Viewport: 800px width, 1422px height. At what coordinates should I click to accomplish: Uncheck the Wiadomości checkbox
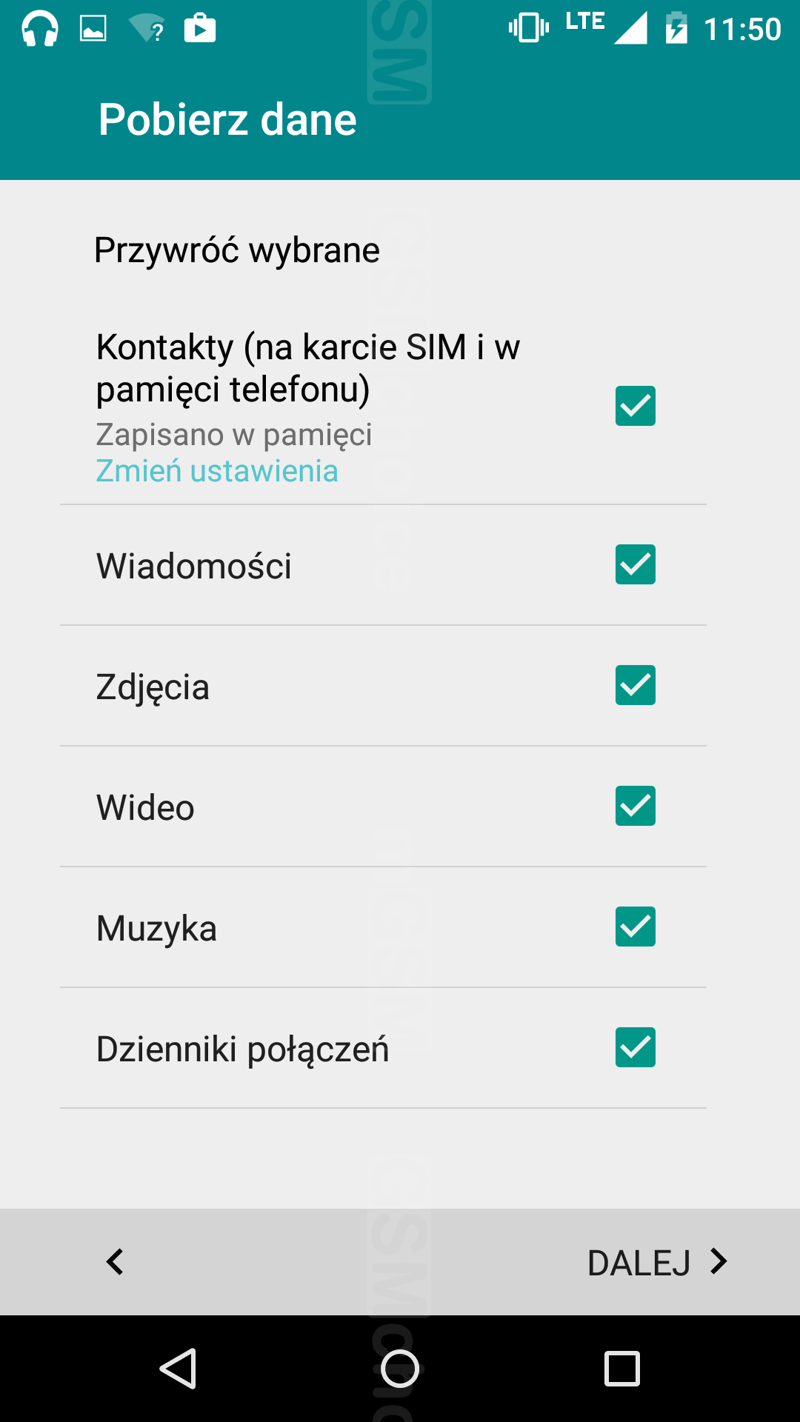point(635,565)
